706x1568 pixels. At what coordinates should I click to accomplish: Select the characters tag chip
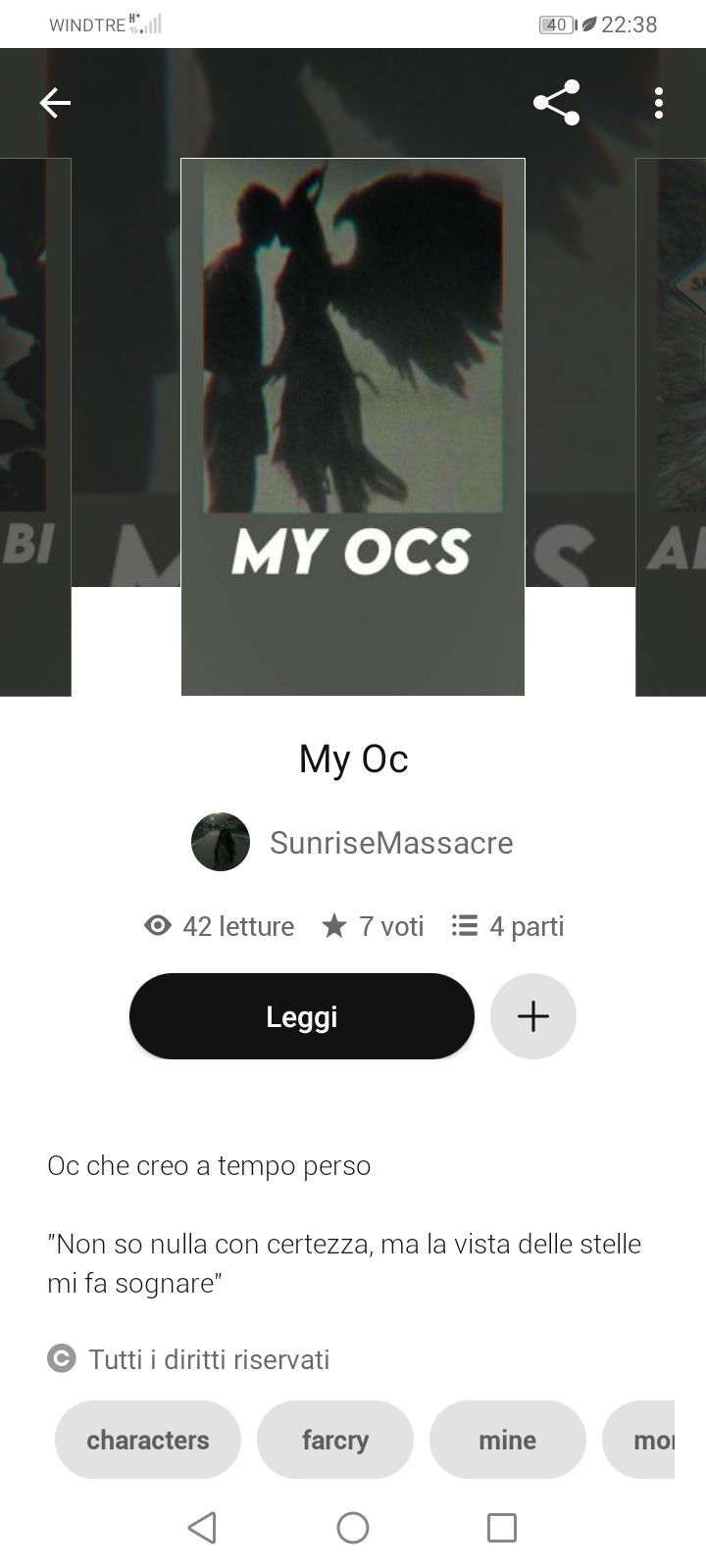(x=148, y=1440)
